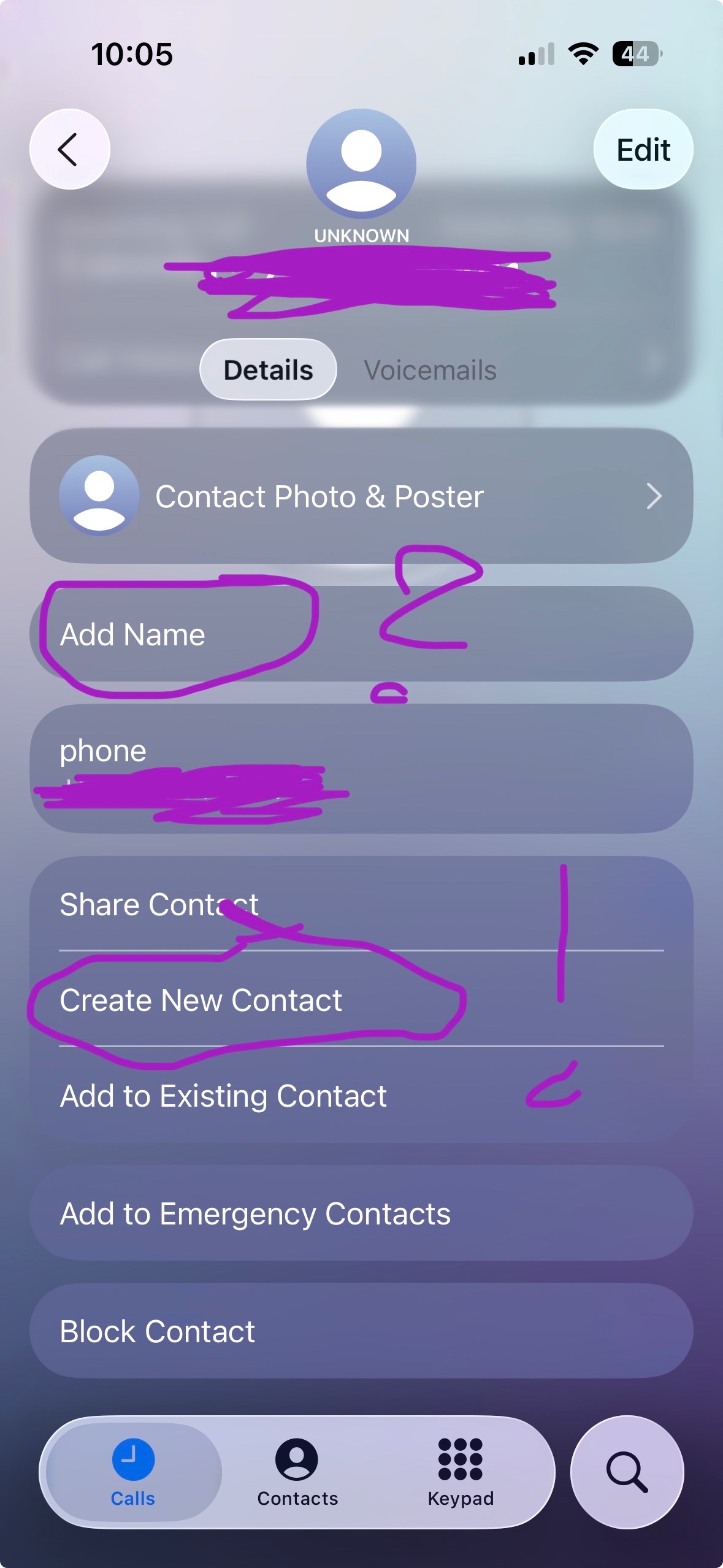Image resolution: width=723 pixels, height=1568 pixels.
Task: Open the Contacts tab
Action: tap(297, 1472)
